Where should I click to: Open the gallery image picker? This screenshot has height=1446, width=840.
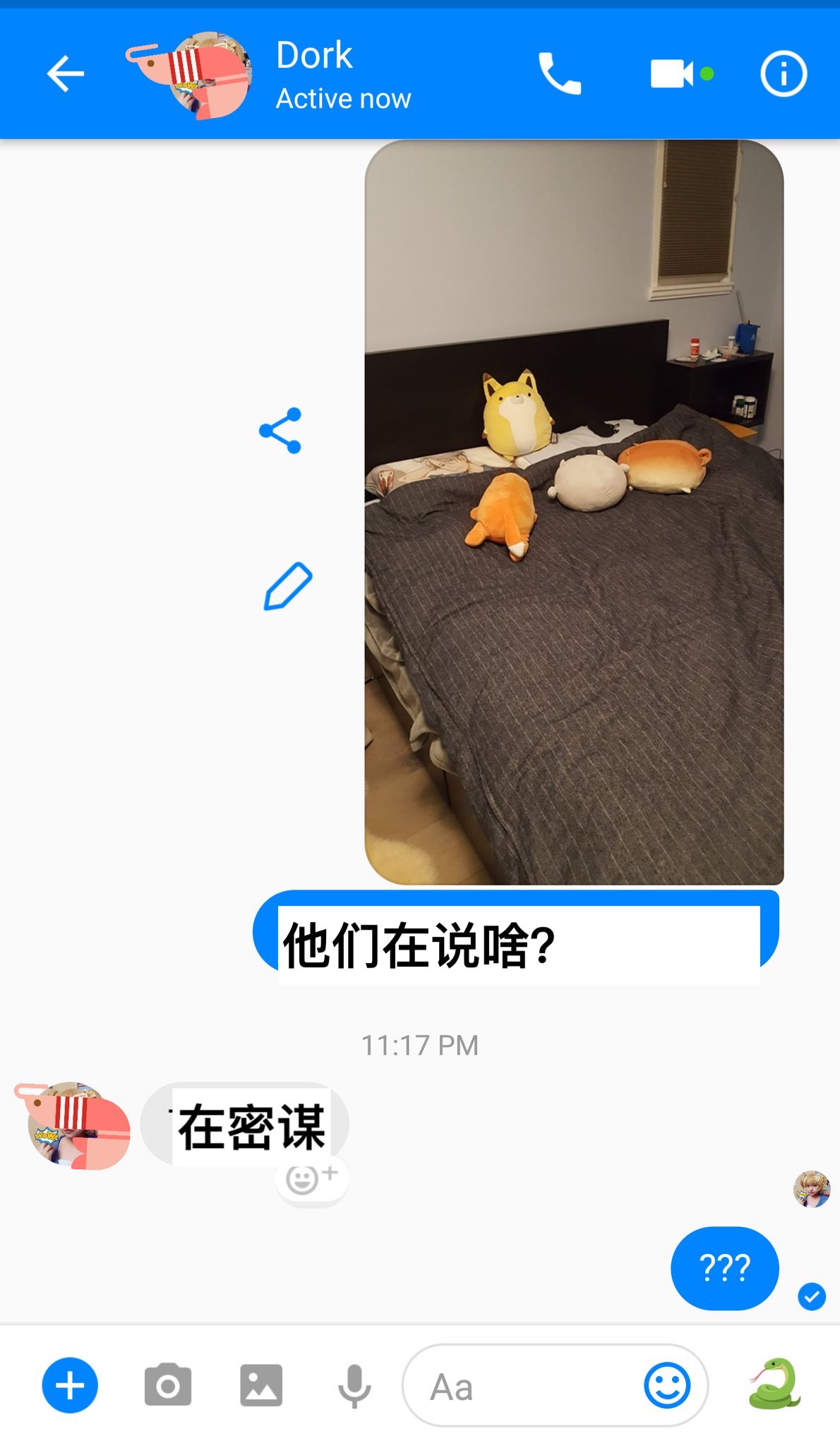pos(261,1385)
